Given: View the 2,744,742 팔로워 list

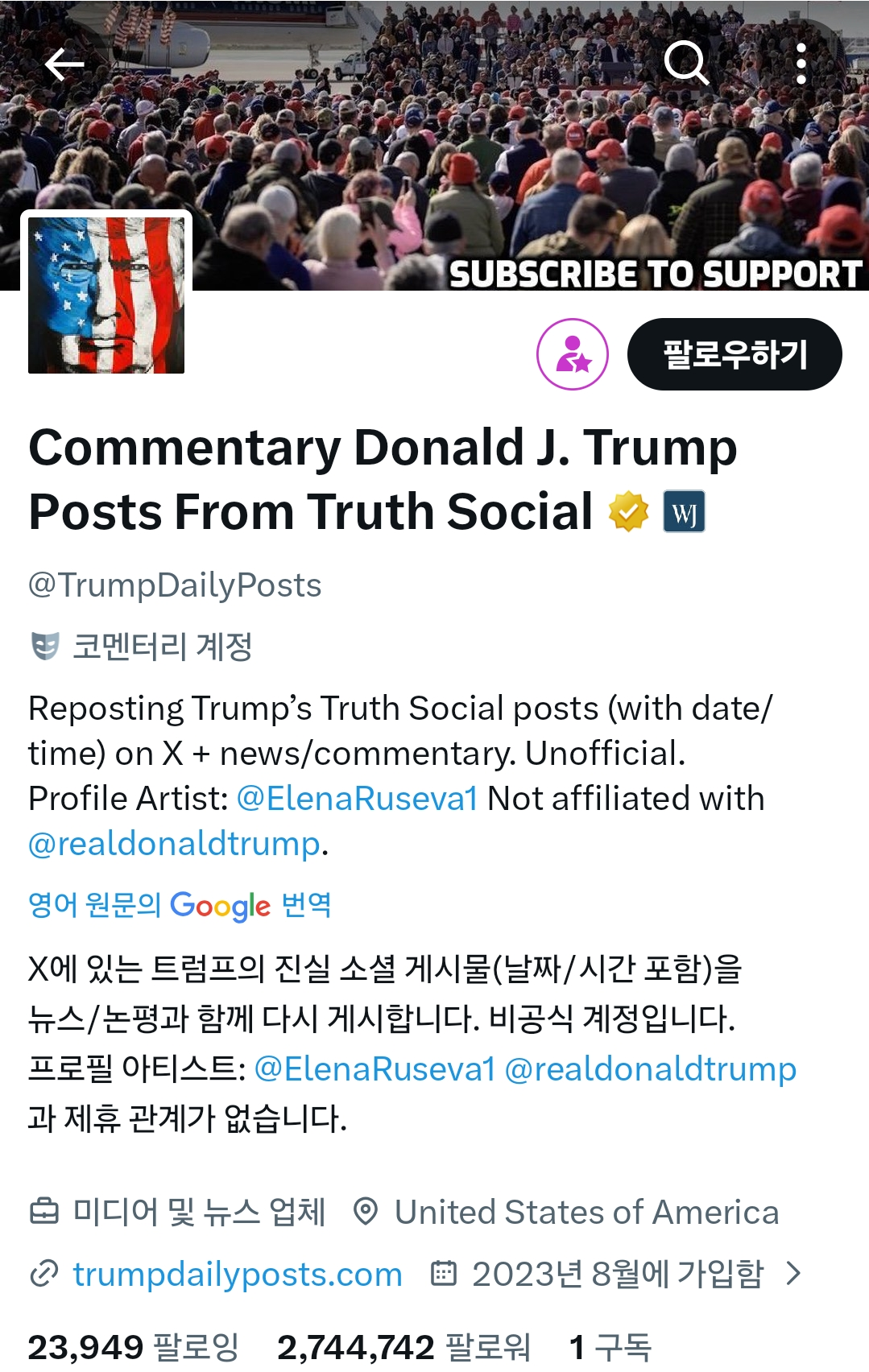Looking at the screenshot, I should (x=403, y=1347).
